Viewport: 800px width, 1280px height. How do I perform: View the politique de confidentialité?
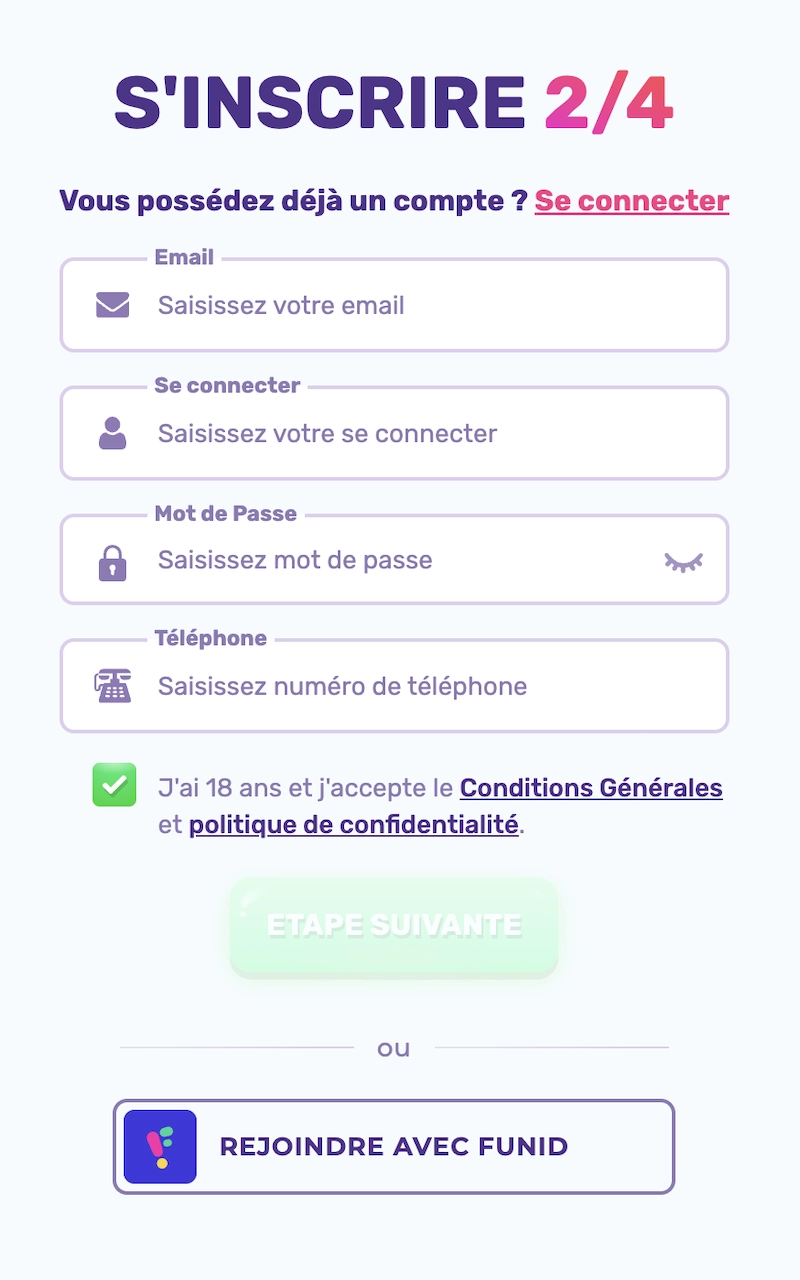[353, 823]
